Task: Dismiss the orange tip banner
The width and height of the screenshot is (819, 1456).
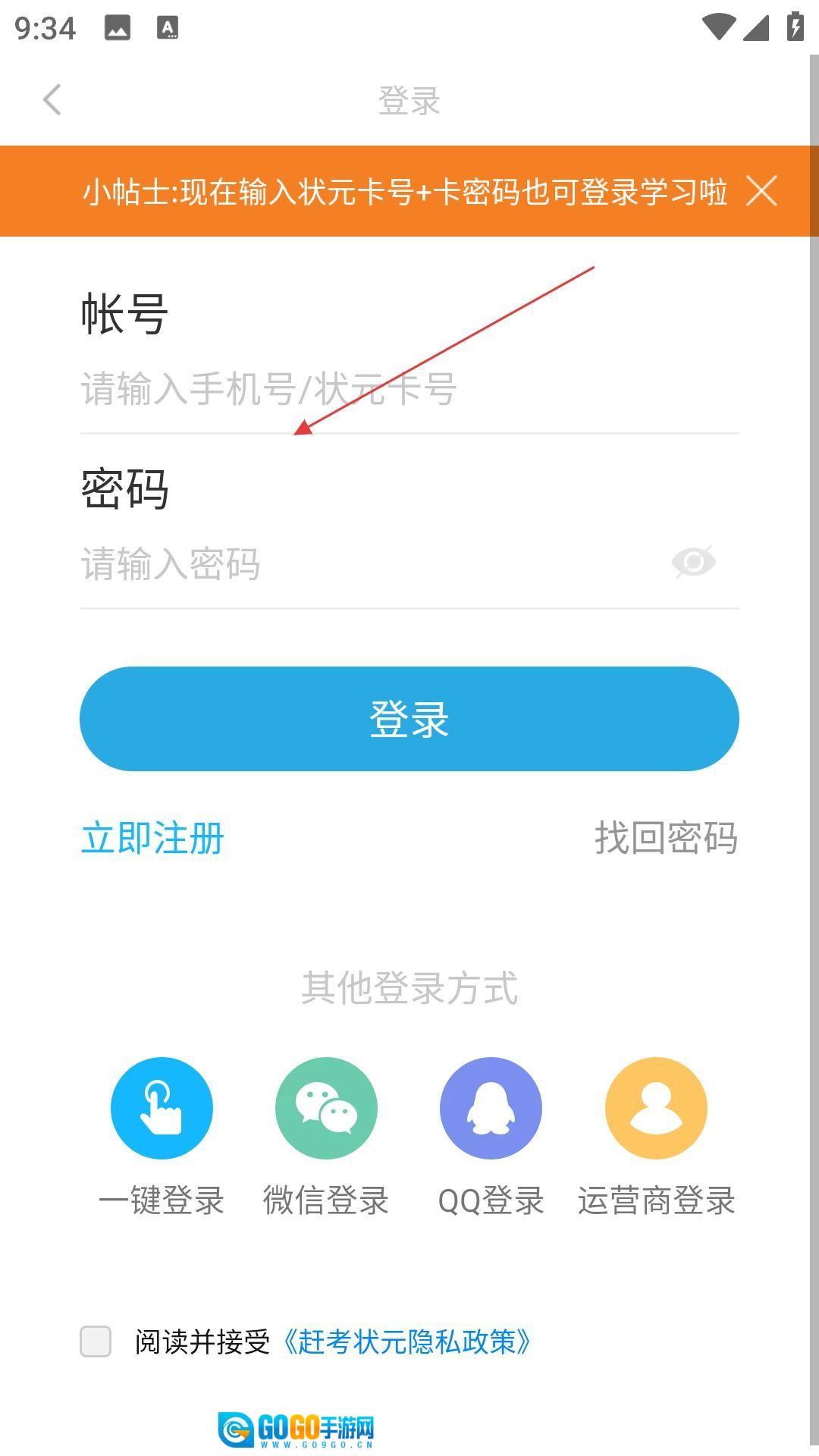Action: pyautogui.click(x=761, y=191)
